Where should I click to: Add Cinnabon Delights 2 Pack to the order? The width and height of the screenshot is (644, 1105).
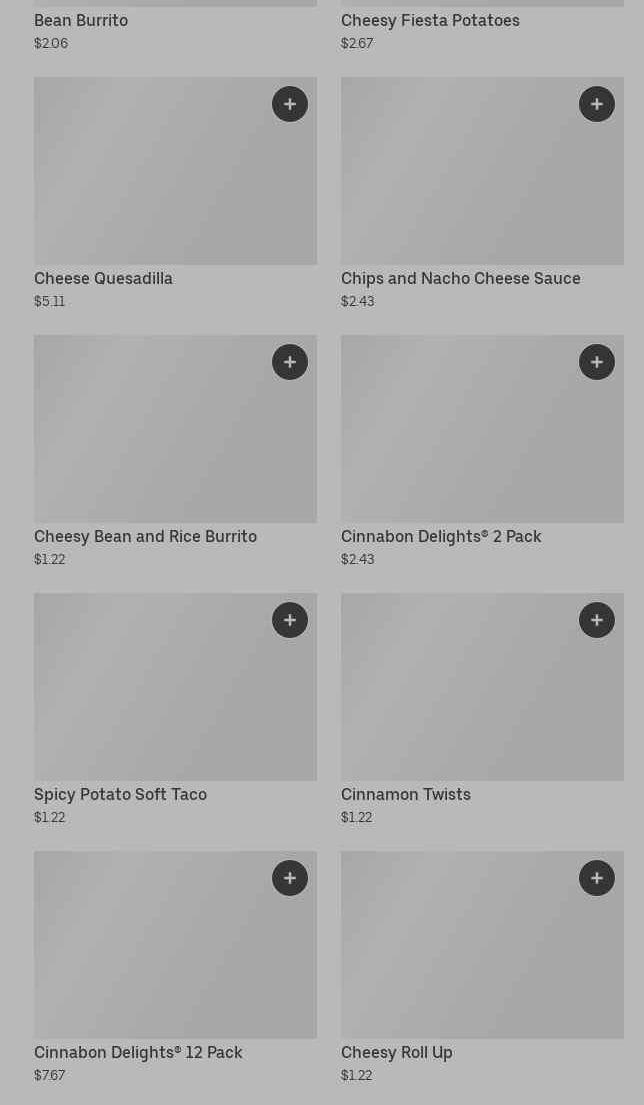(x=597, y=362)
